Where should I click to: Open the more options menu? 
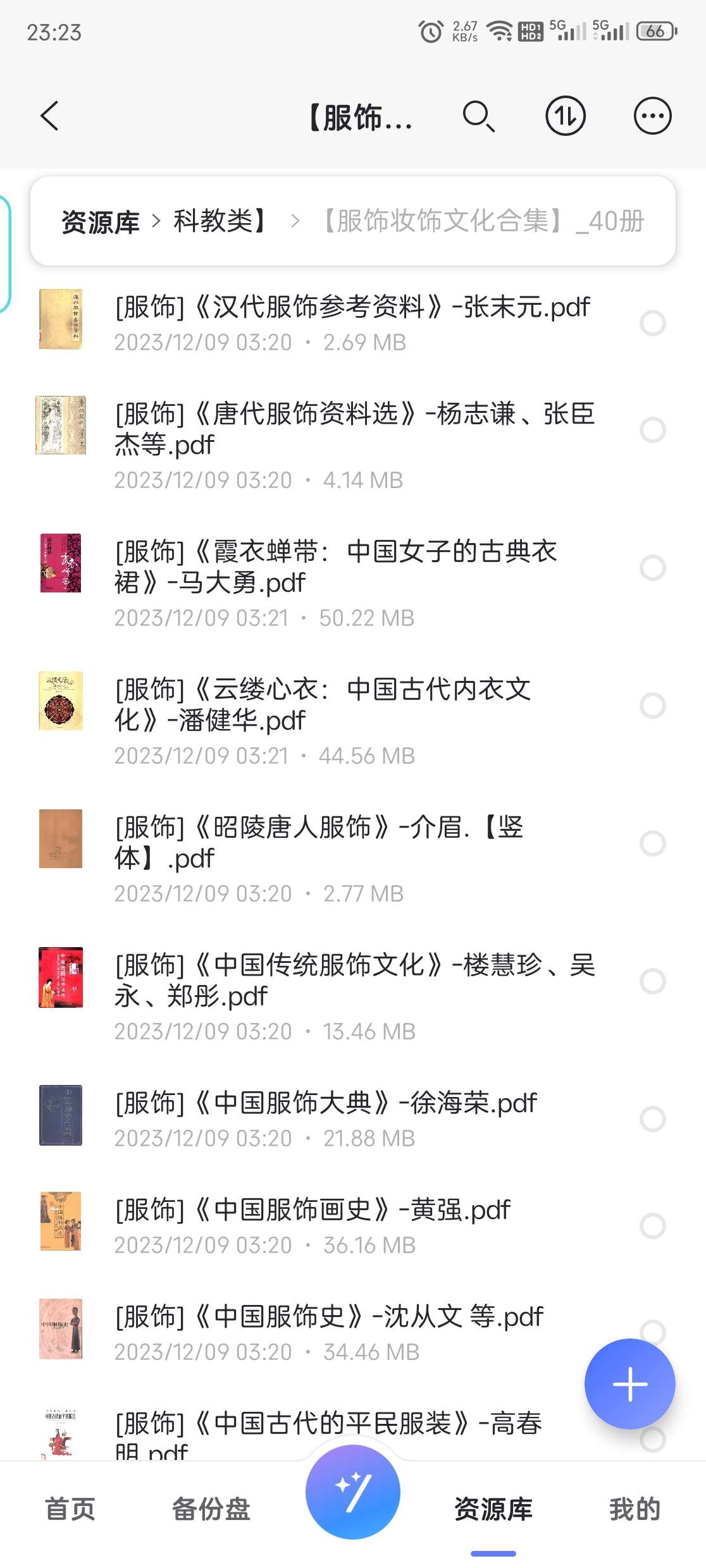pos(652,116)
